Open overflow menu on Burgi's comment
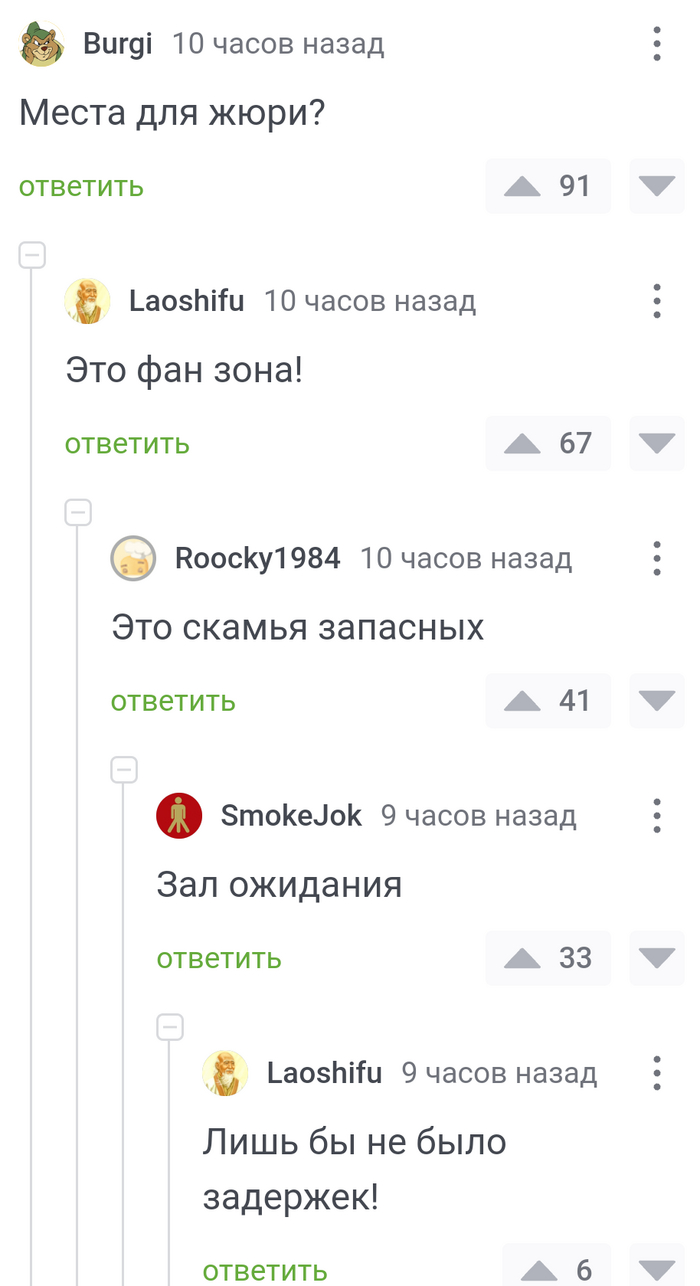The height and width of the screenshot is (1286, 700). pyautogui.click(x=657, y=44)
